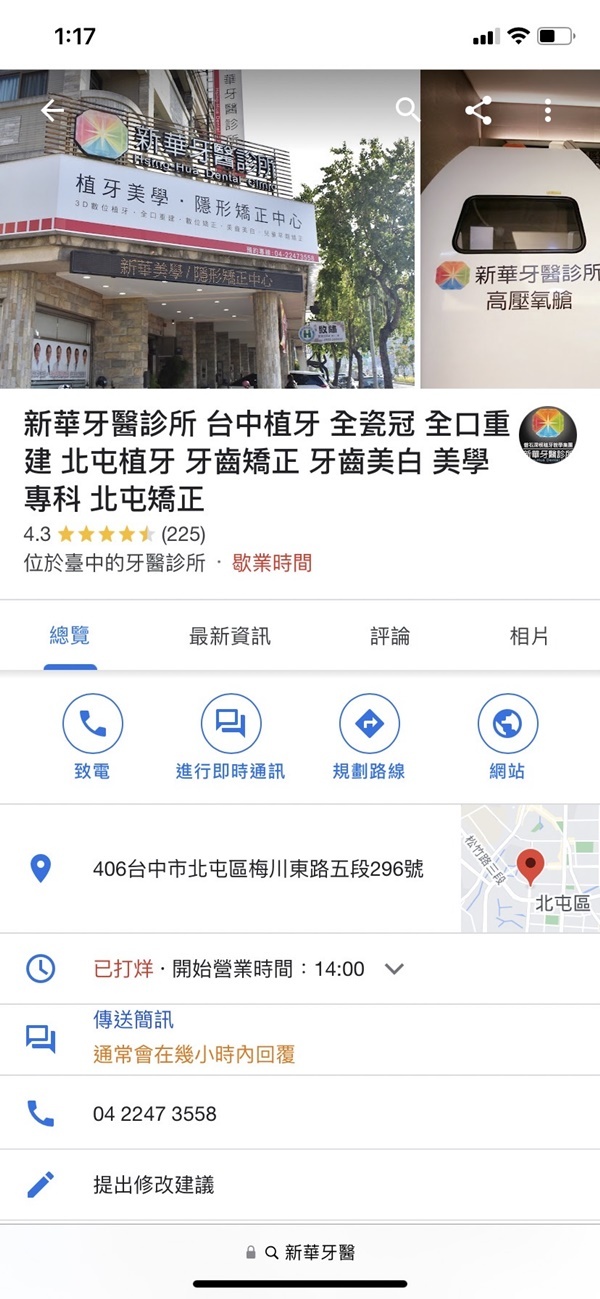Open the address row 梅川東路五段296號

coord(258,869)
